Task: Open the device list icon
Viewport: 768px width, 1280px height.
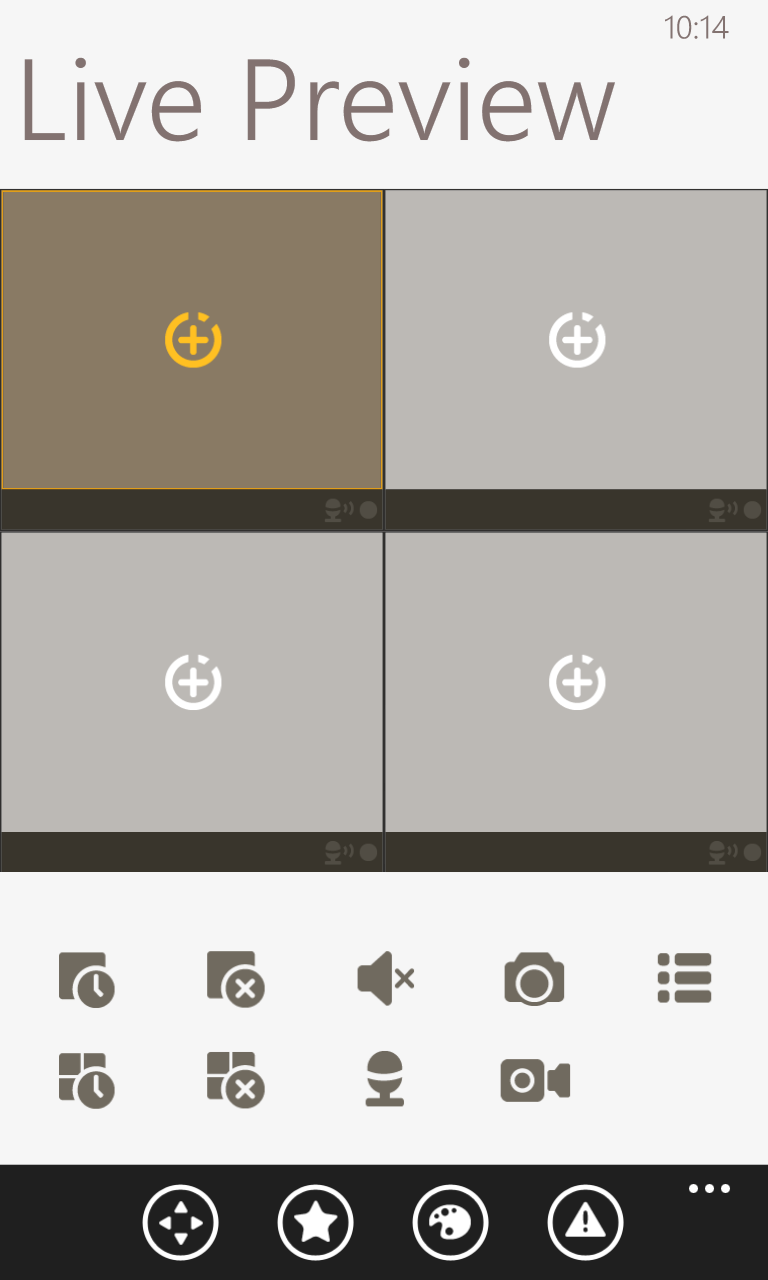Action: point(684,978)
